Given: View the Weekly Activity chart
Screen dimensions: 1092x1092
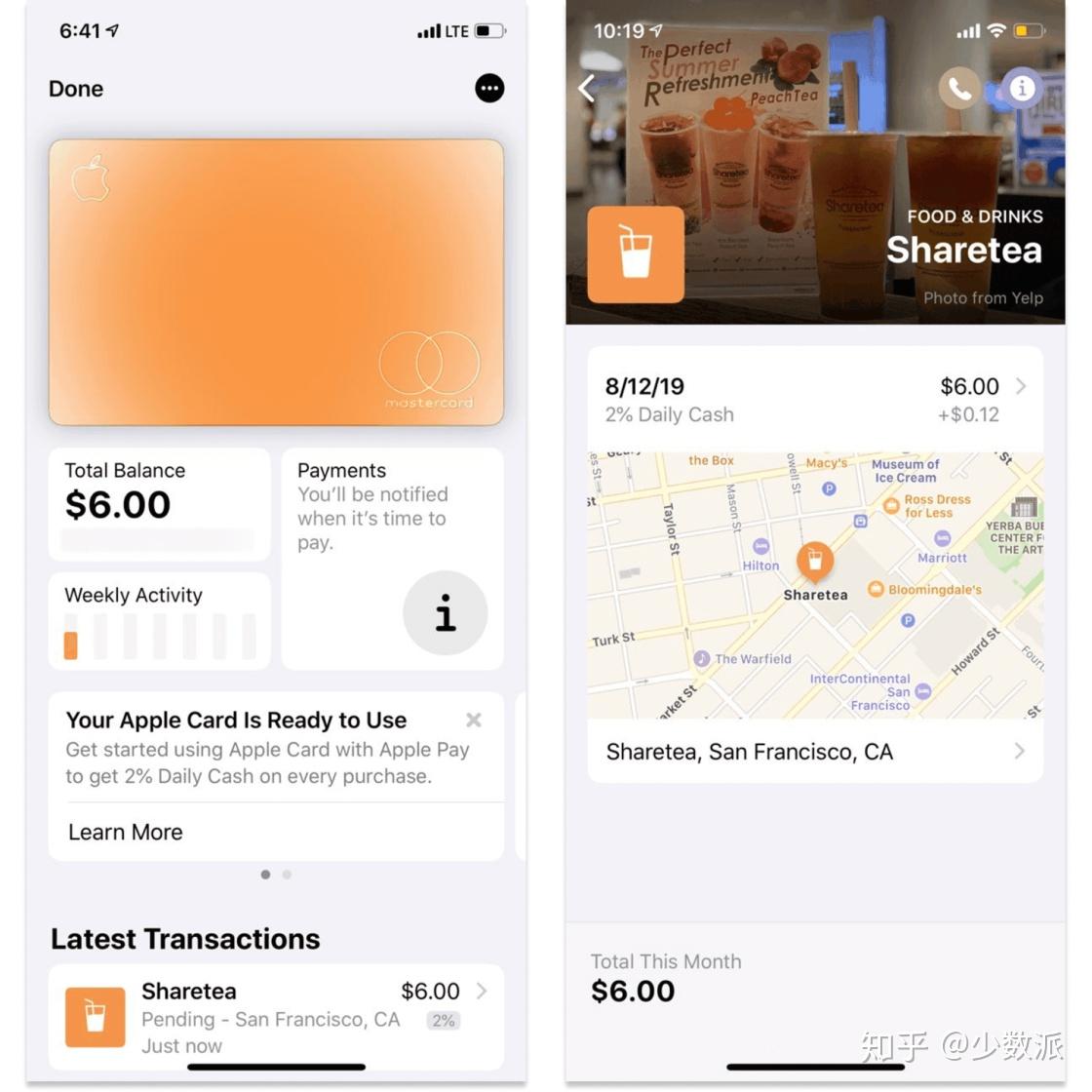Looking at the screenshot, I should (x=159, y=620).
